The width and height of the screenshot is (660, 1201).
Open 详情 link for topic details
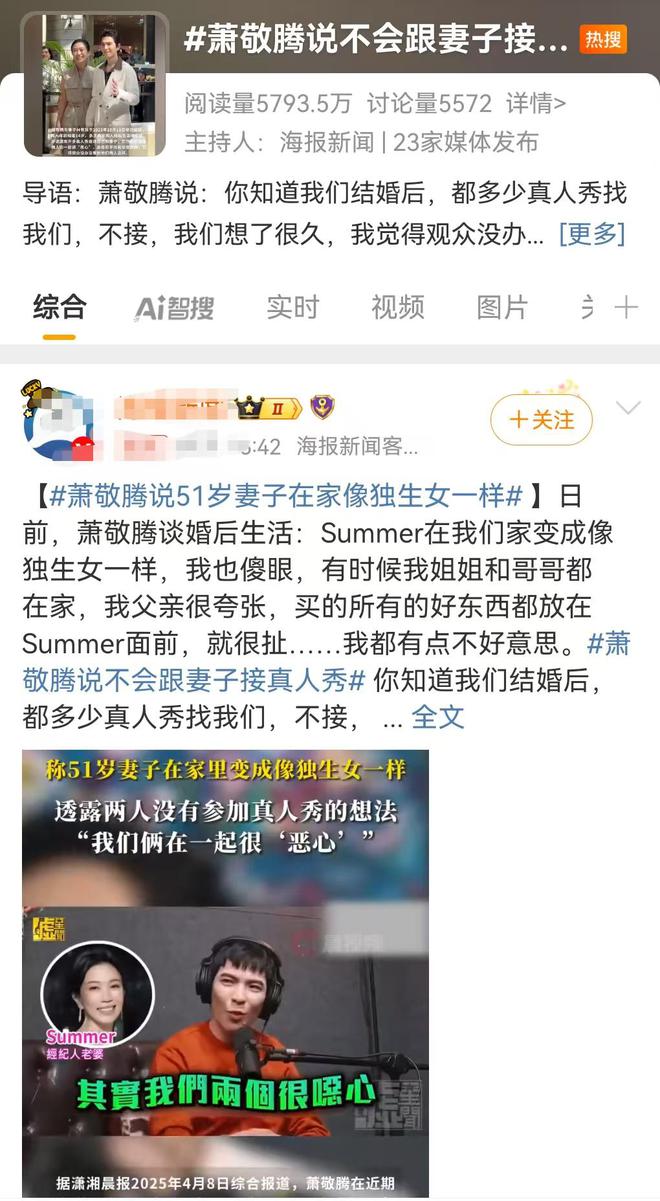536,103
